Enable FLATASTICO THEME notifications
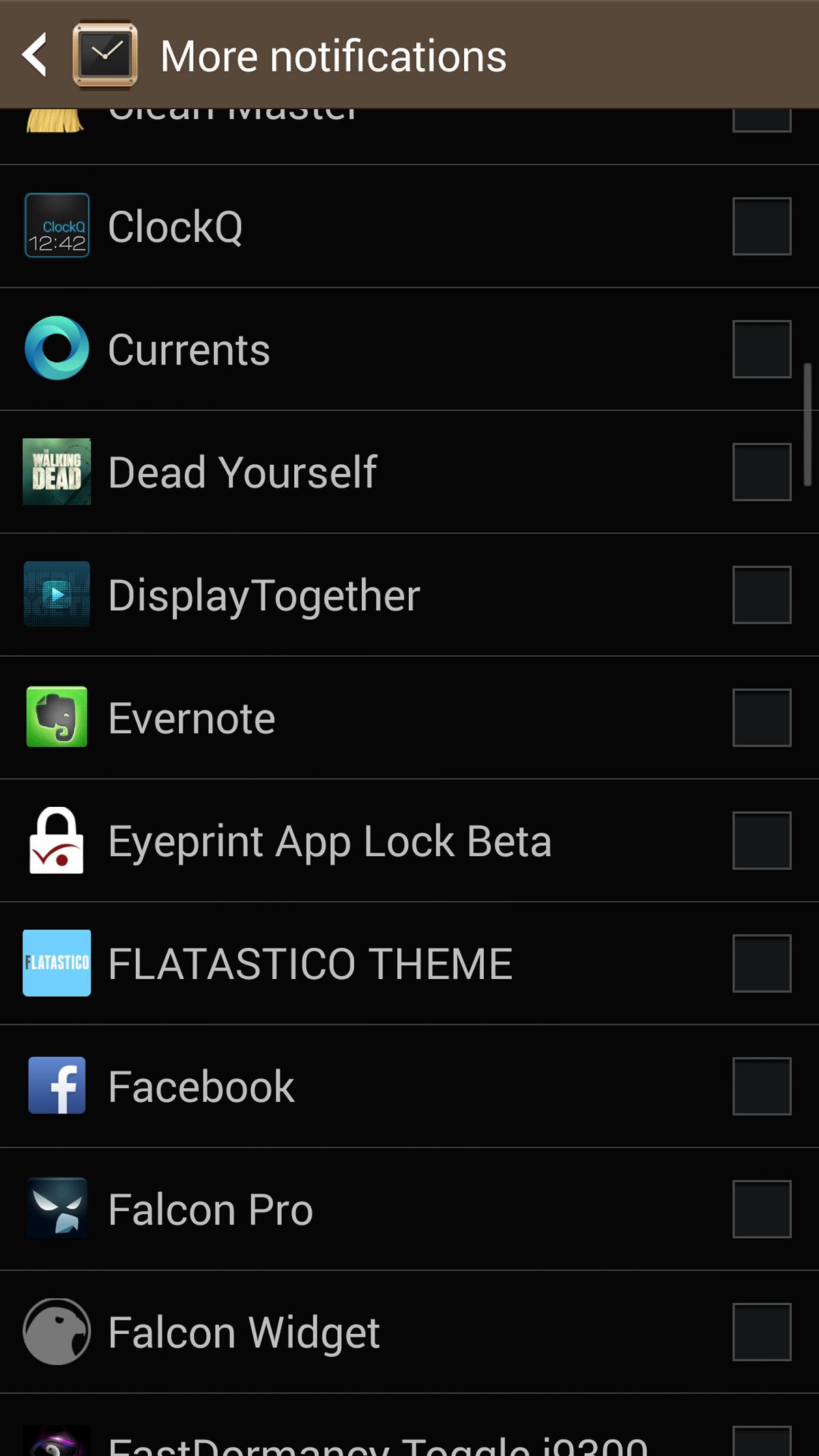The image size is (819, 1456). (762, 963)
